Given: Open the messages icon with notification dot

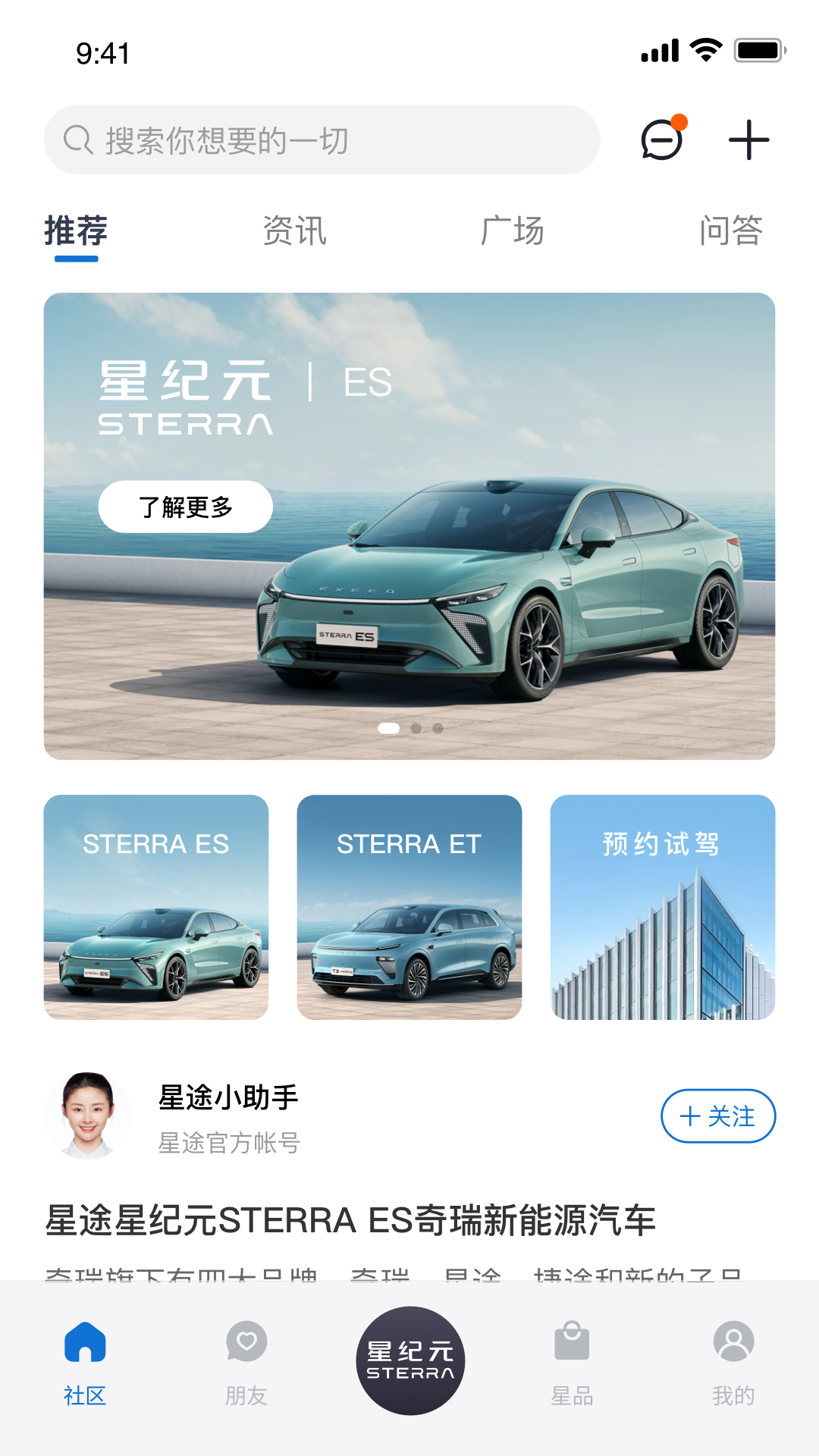Looking at the screenshot, I should point(662,140).
